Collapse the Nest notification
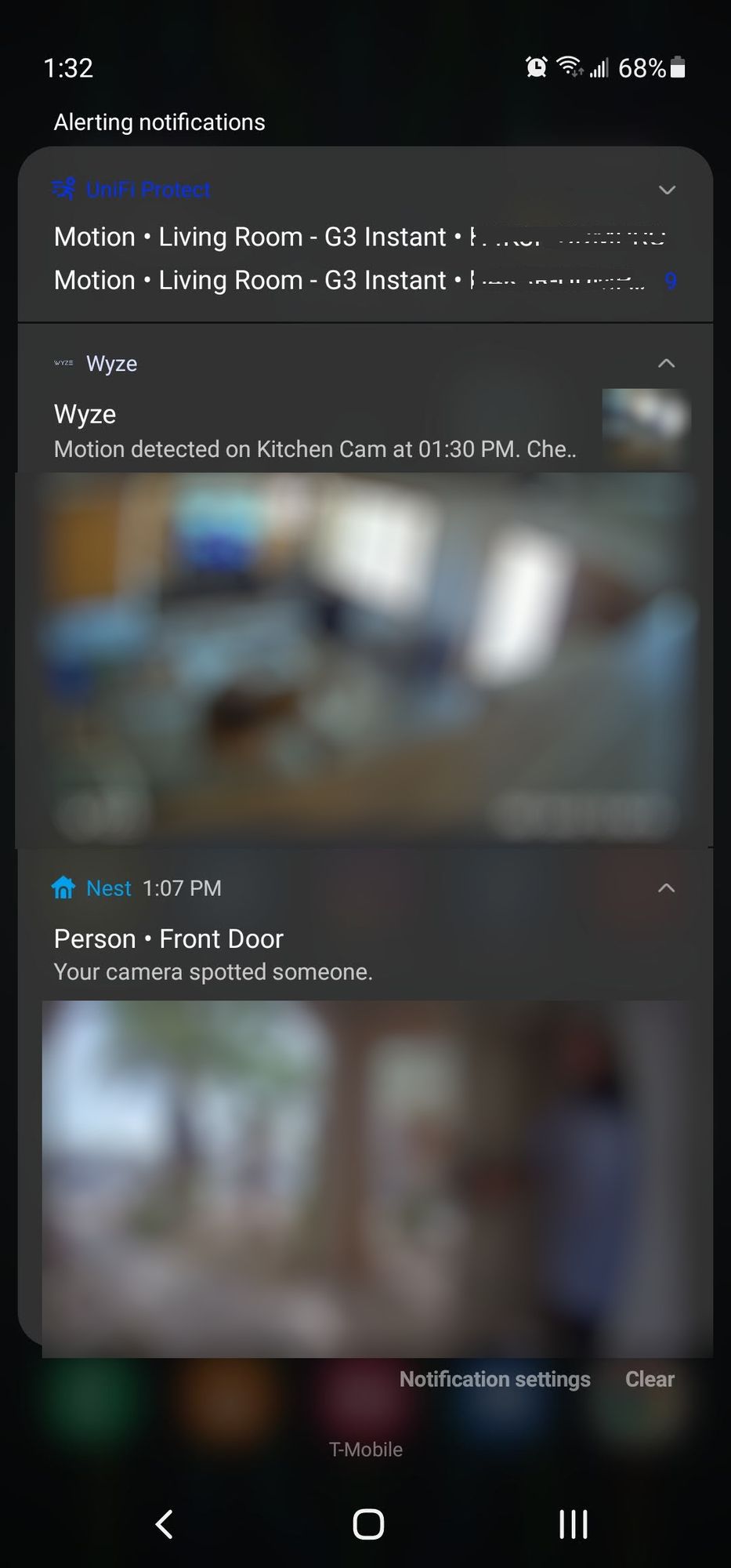731x1568 pixels. (x=666, y=887)
